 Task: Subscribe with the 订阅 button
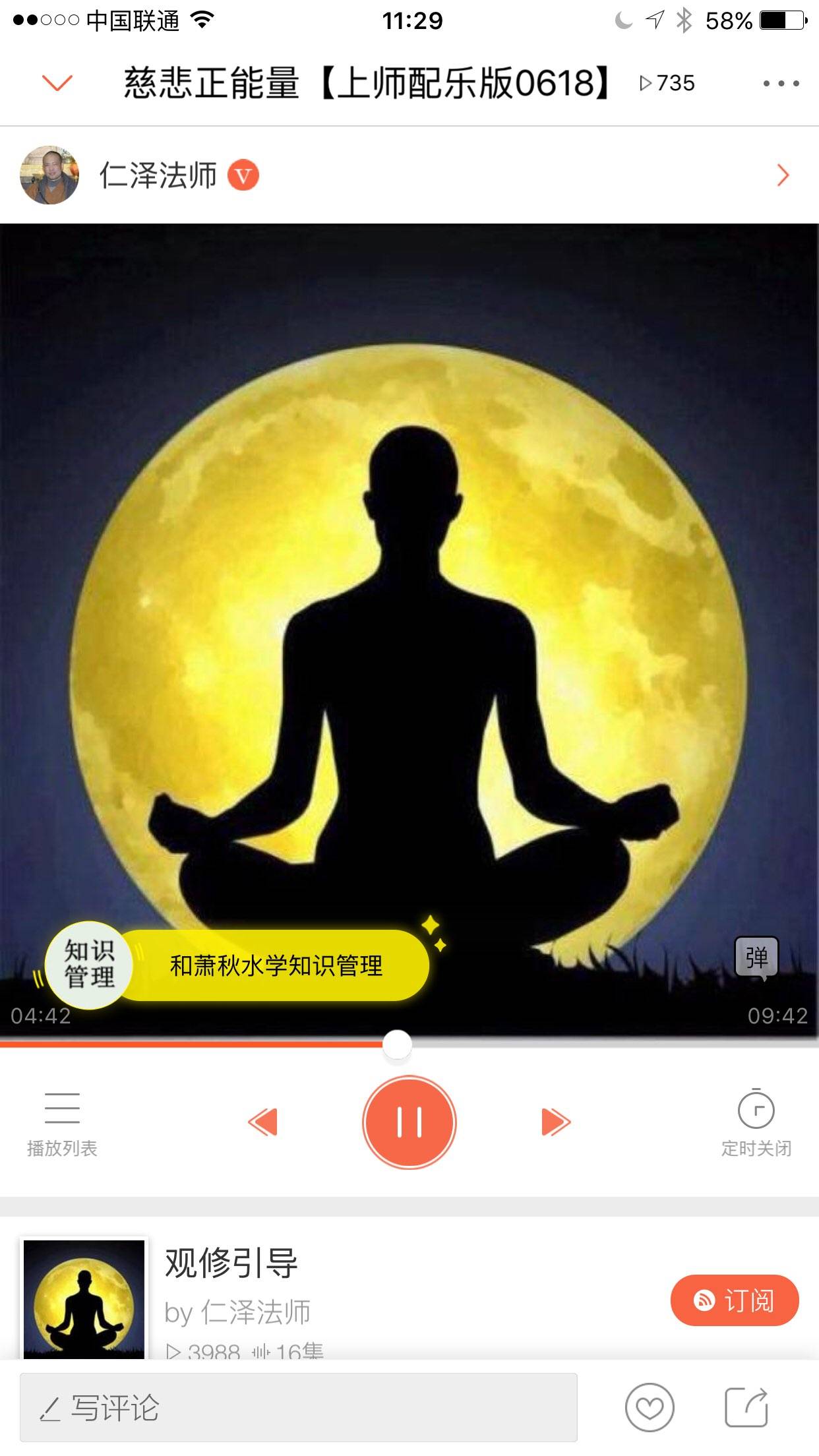click(x=734, y=1300)
